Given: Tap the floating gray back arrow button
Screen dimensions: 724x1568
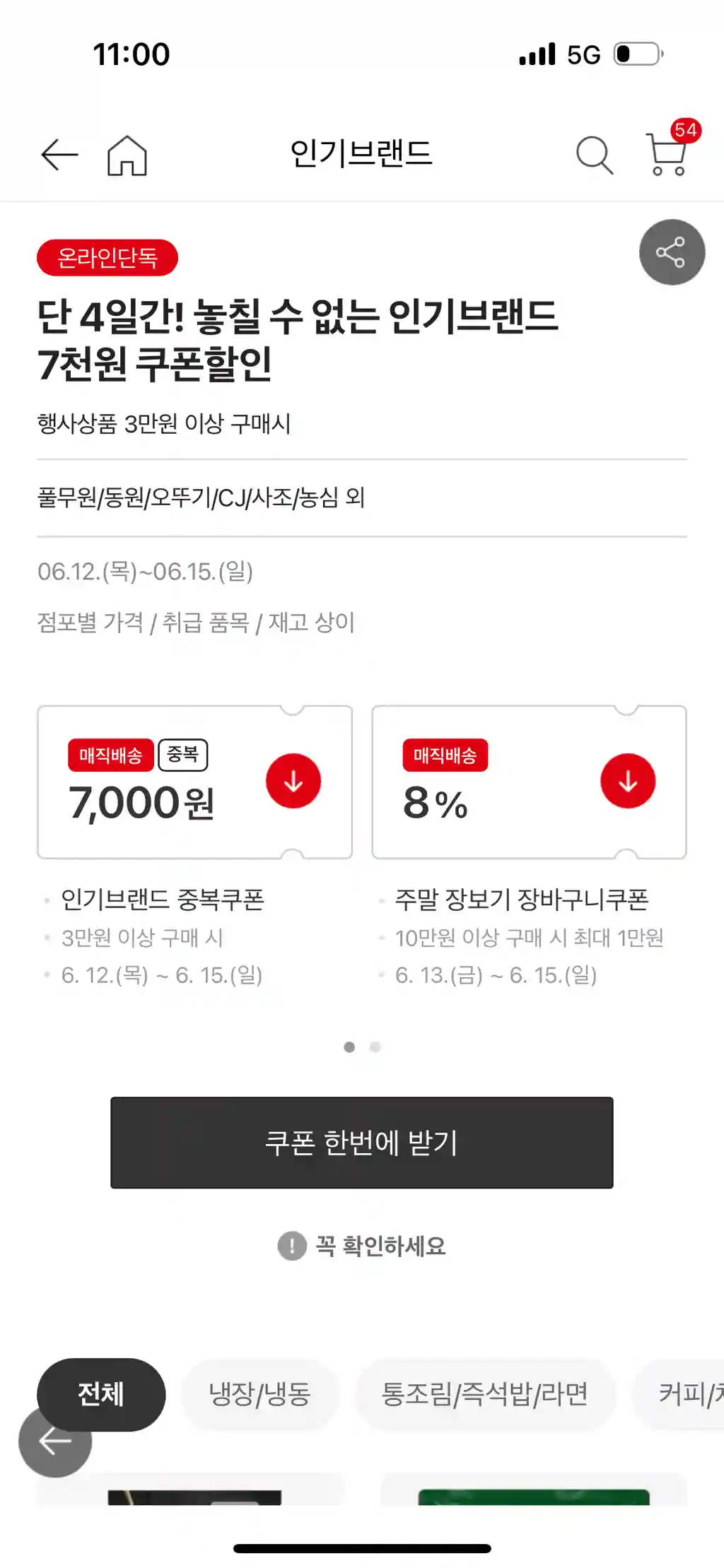Looking at the screenshot, I should pos(55,1442).
